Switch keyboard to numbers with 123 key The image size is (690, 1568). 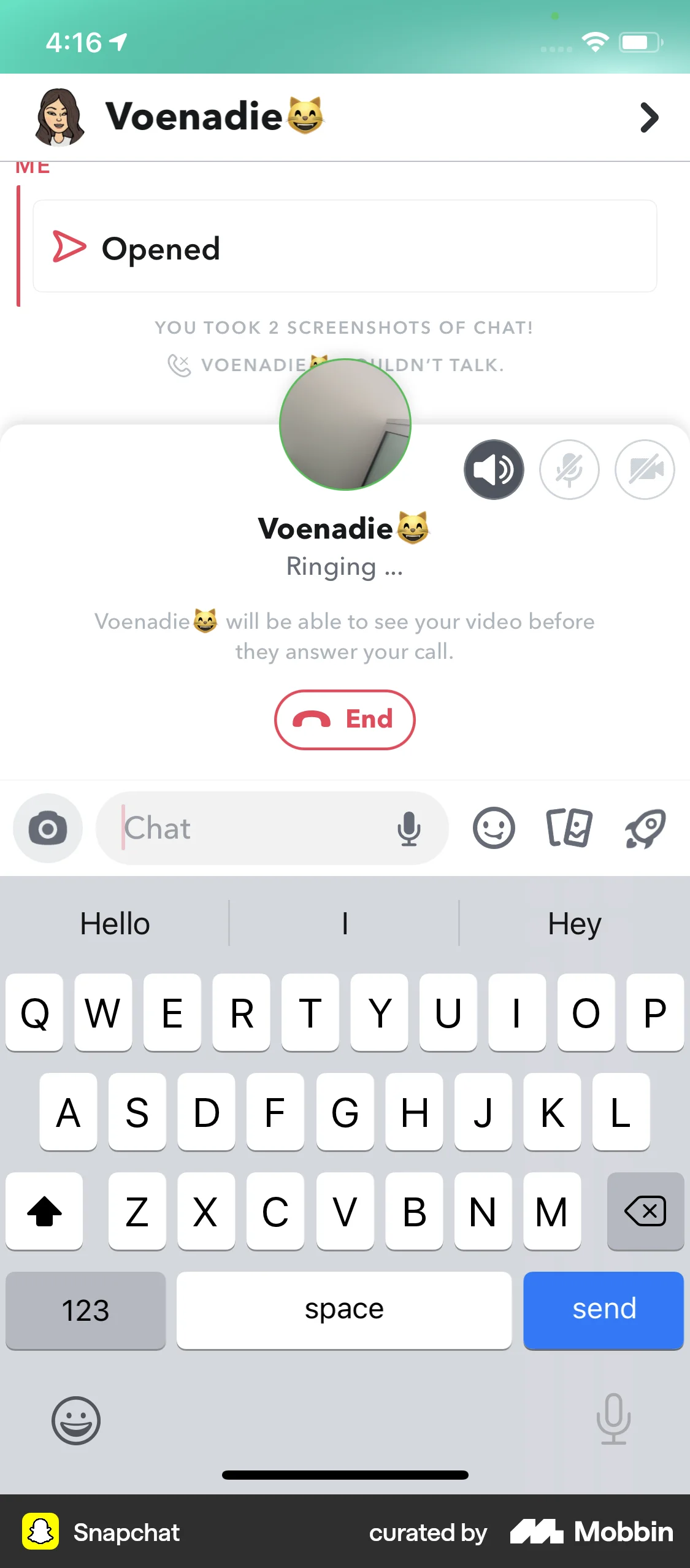coord(85,1310)
